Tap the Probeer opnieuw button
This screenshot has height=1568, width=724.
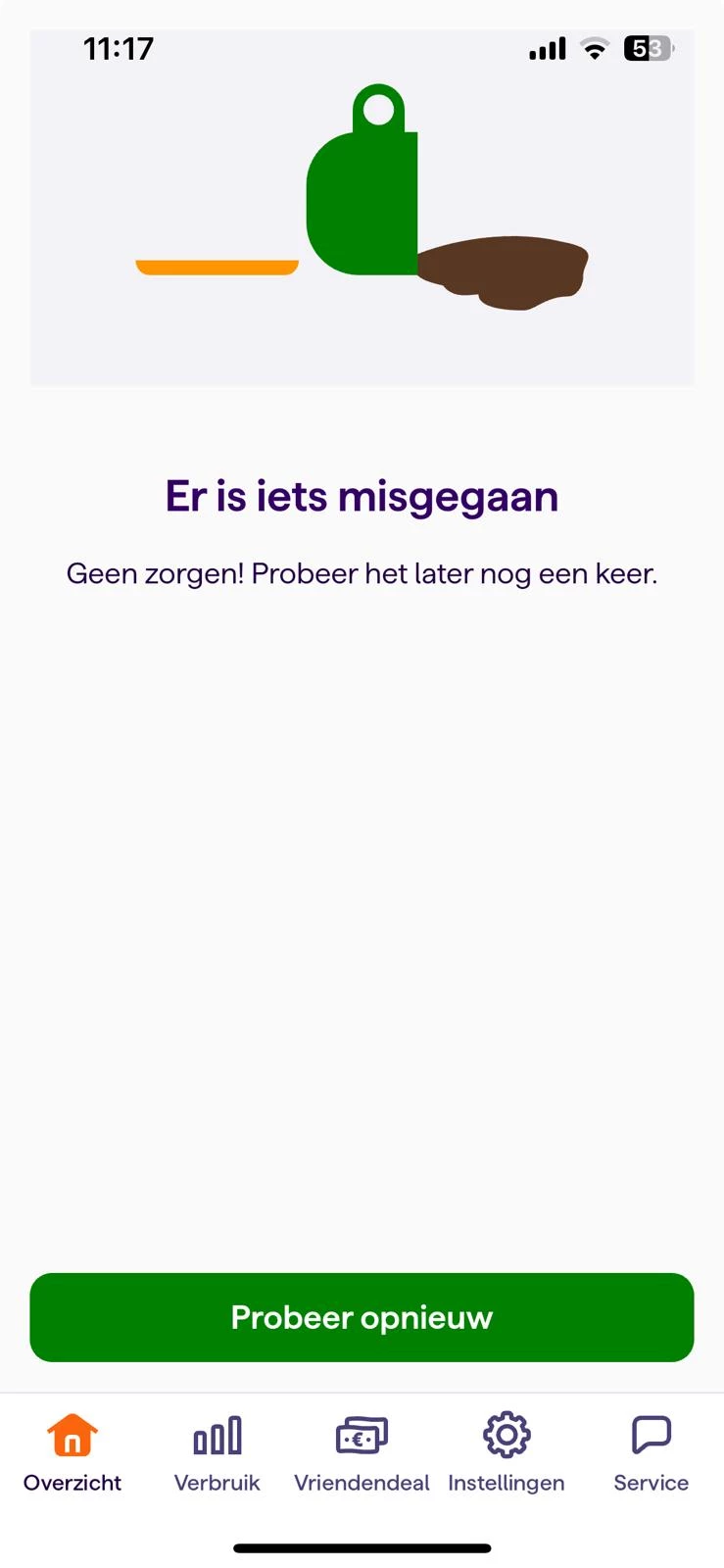362,1317
